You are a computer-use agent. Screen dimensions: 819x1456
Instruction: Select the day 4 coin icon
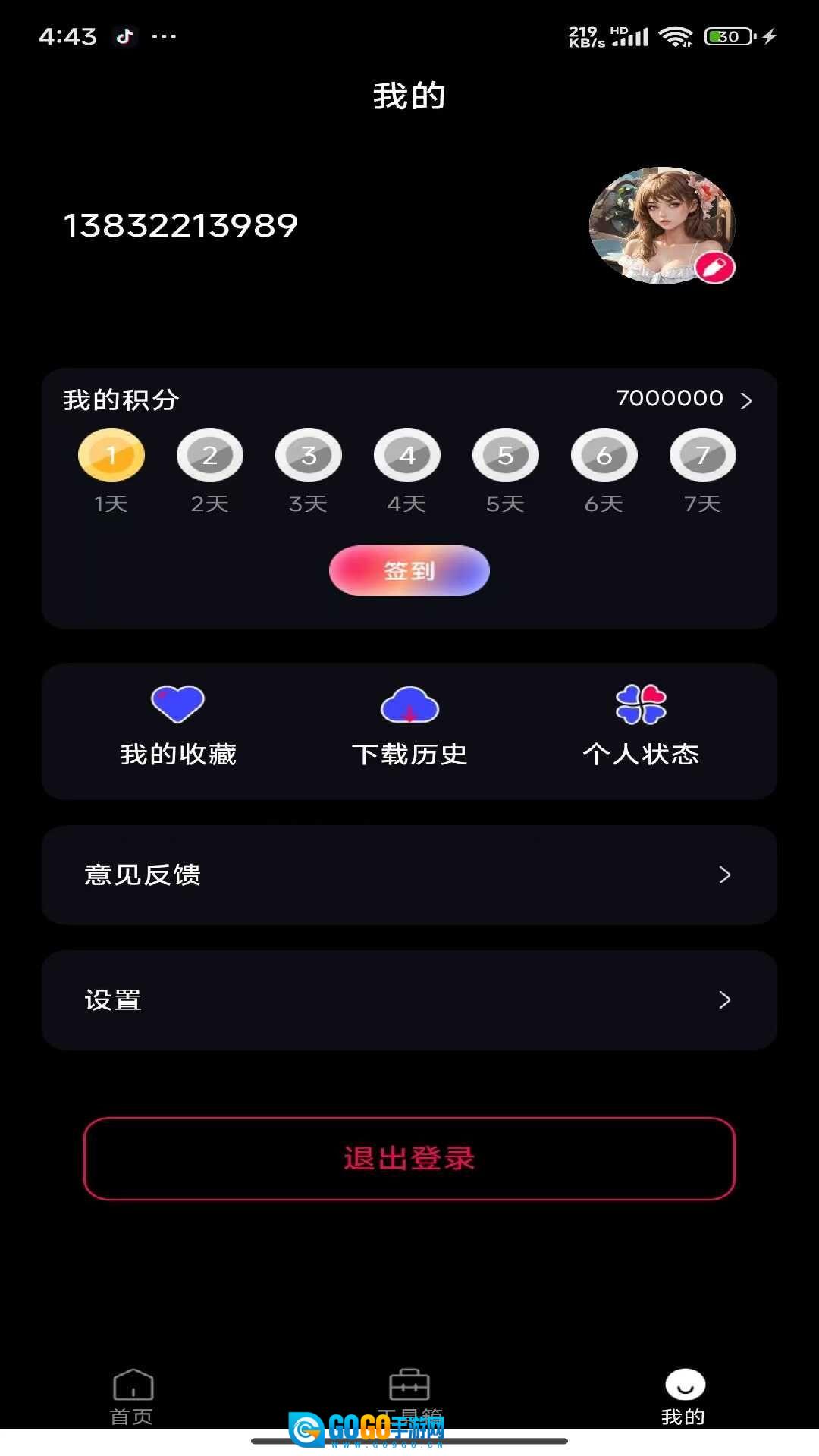406,455
